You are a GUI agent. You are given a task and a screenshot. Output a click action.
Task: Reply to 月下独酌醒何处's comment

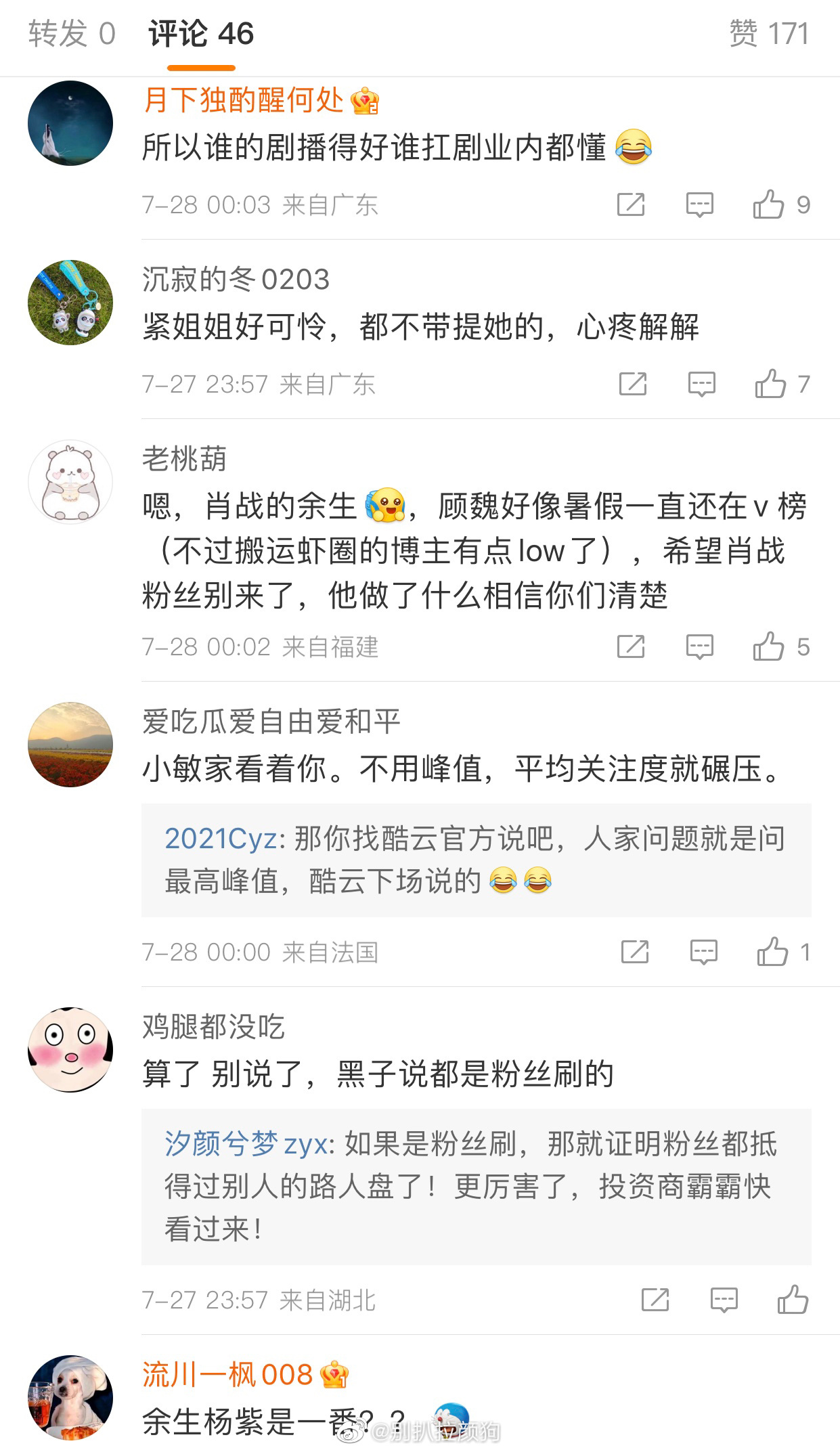point(699,204)
